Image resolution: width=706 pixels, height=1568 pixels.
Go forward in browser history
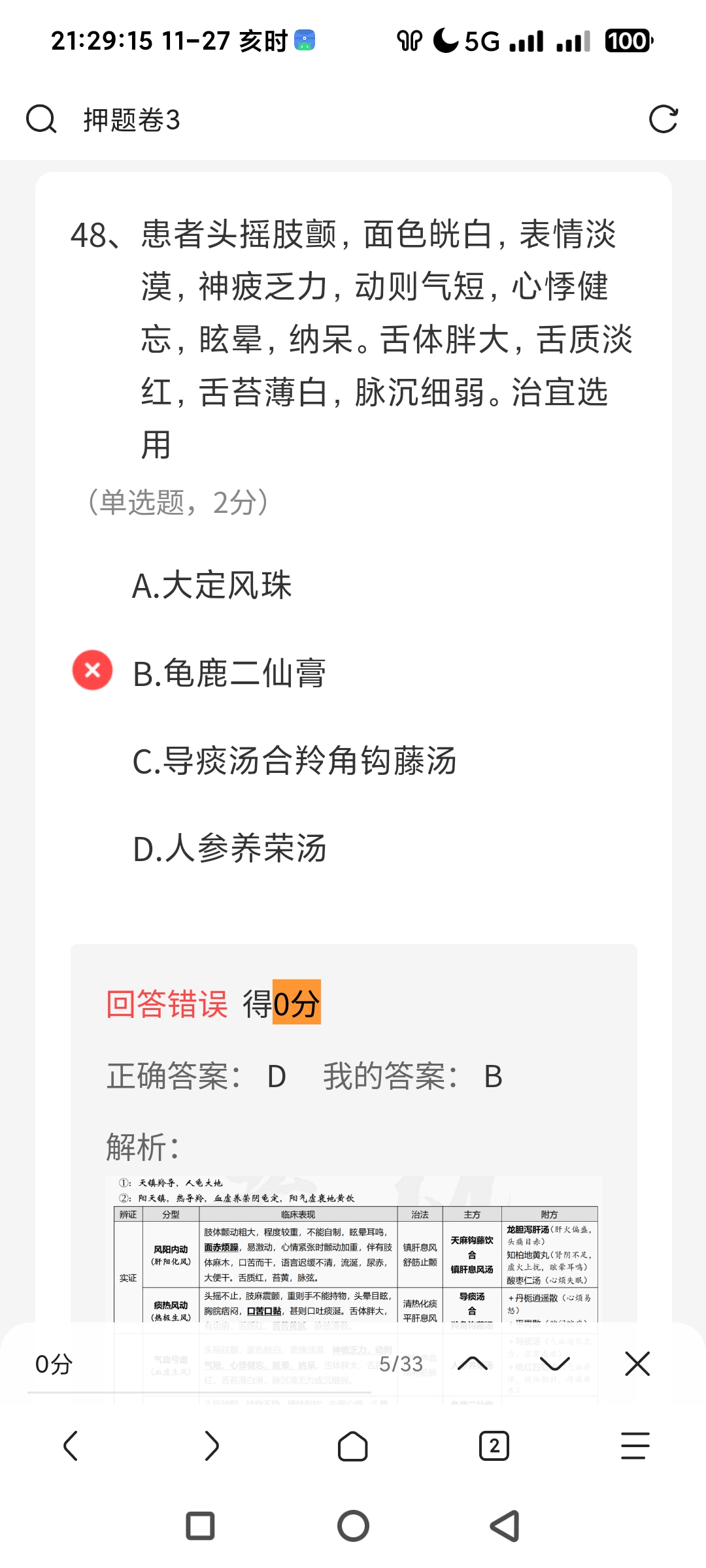coord(212,1446)
